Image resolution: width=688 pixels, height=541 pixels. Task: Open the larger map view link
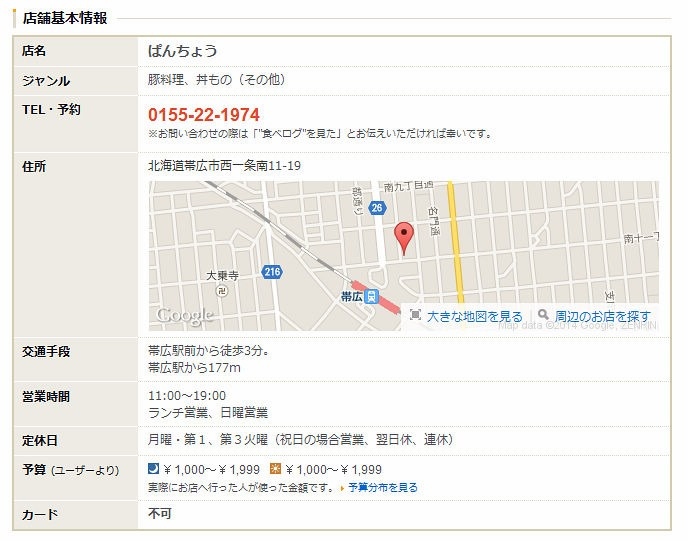(x=474, y=316)
